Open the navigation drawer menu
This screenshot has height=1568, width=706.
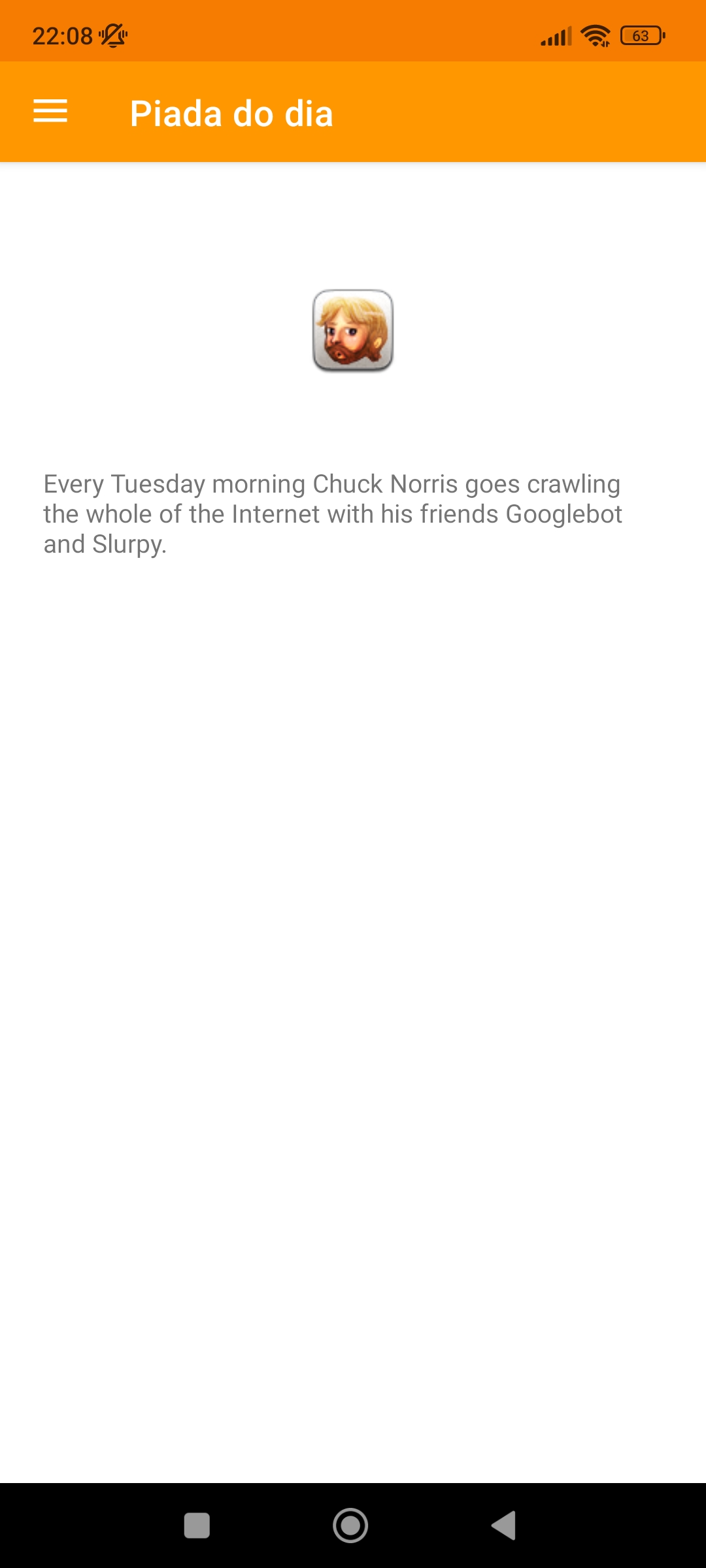pos(50,112)
